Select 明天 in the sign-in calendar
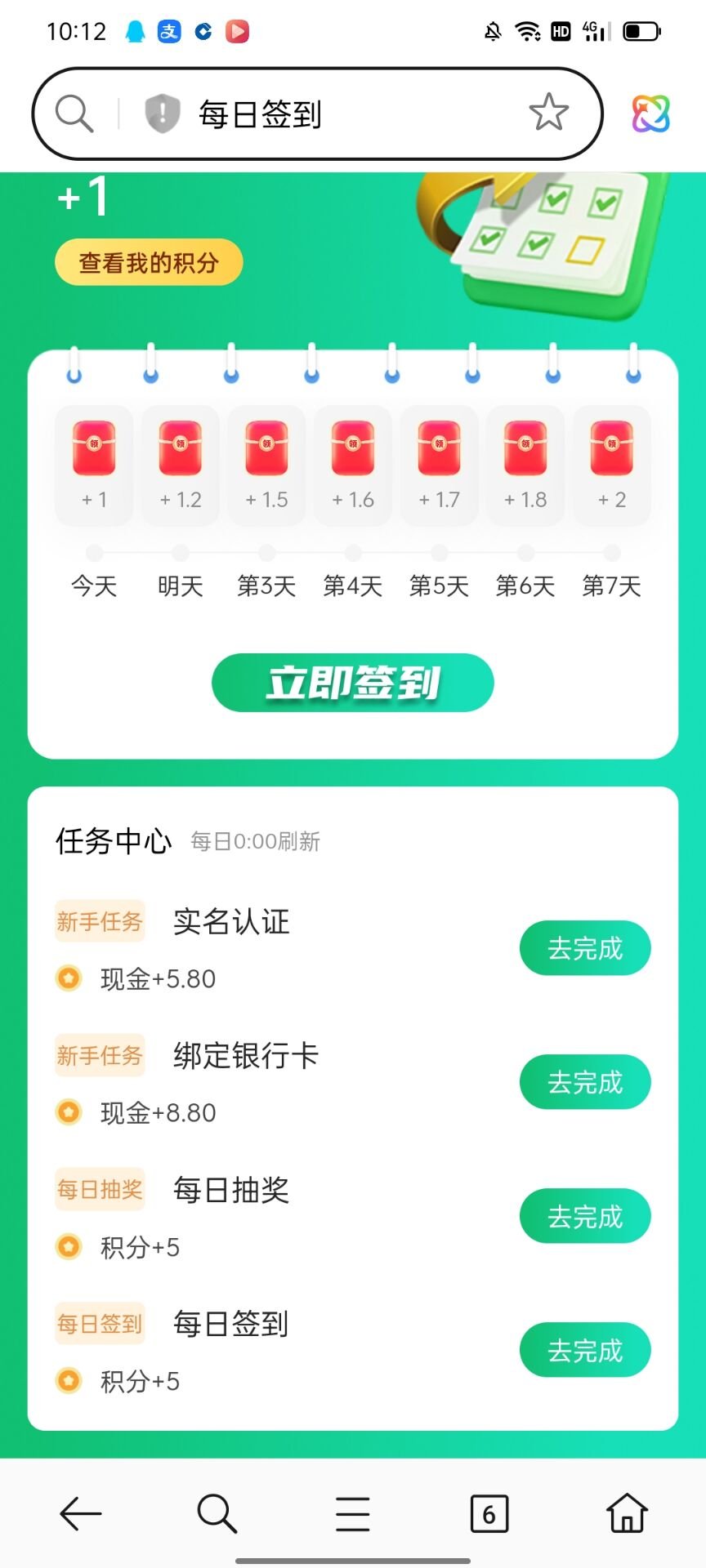This screenshot has height=1568, width=706. point(179,586)
